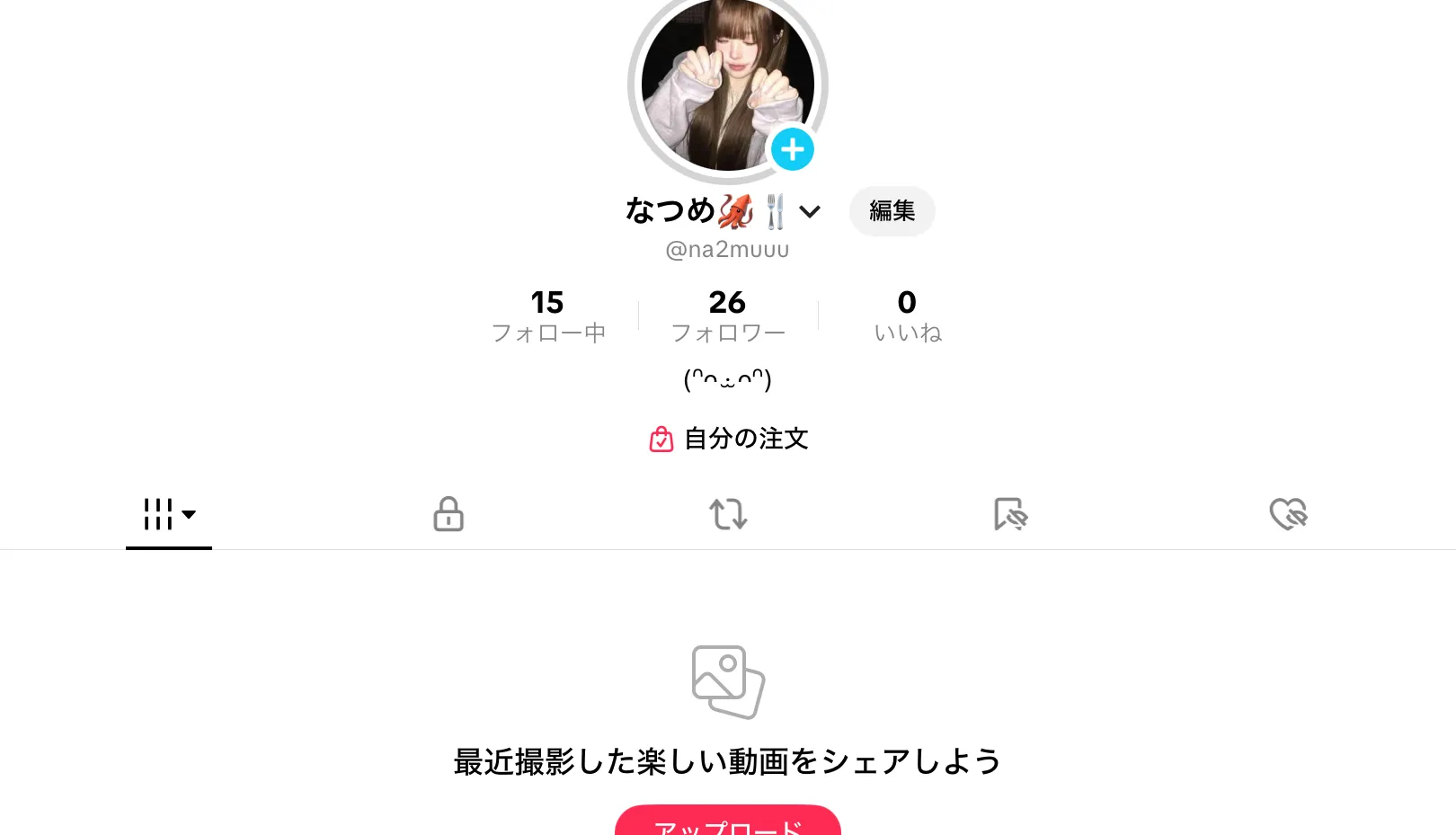Tap the blue plus on profile photo
Image resolution: width=1456 pixels, height=835 pixels.
792,150
